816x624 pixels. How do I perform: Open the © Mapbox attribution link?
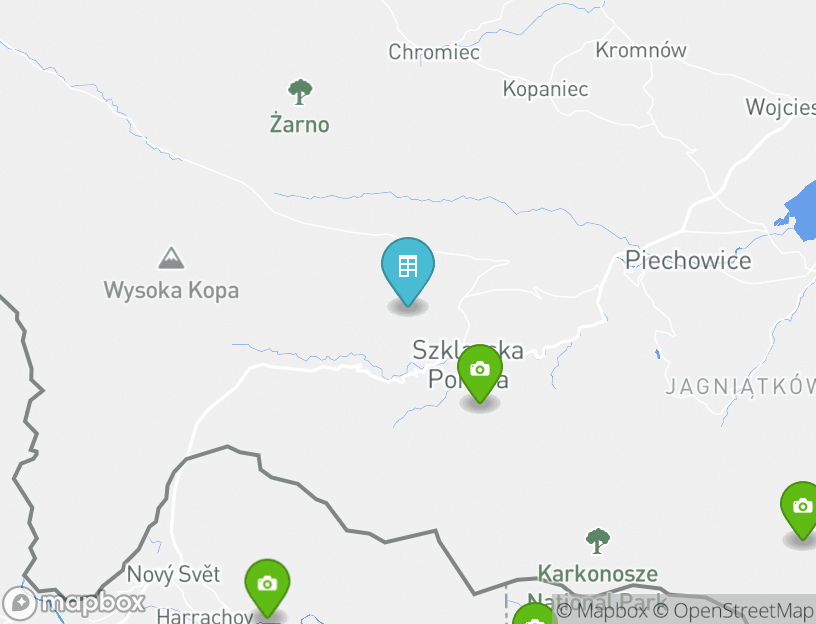pos(601,610)
